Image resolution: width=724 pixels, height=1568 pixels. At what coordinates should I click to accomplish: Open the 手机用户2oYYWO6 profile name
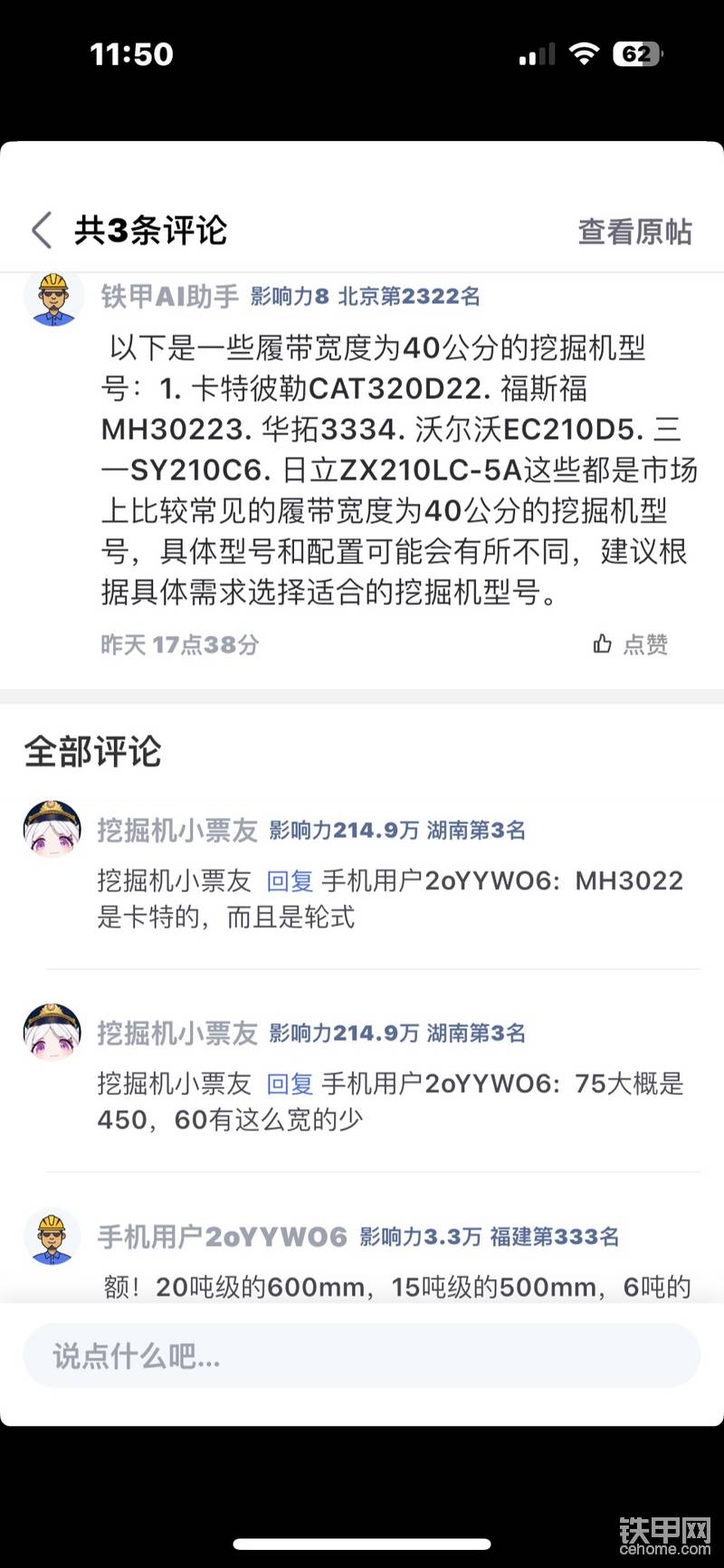pyautogui.click(x=222, y=1237)
